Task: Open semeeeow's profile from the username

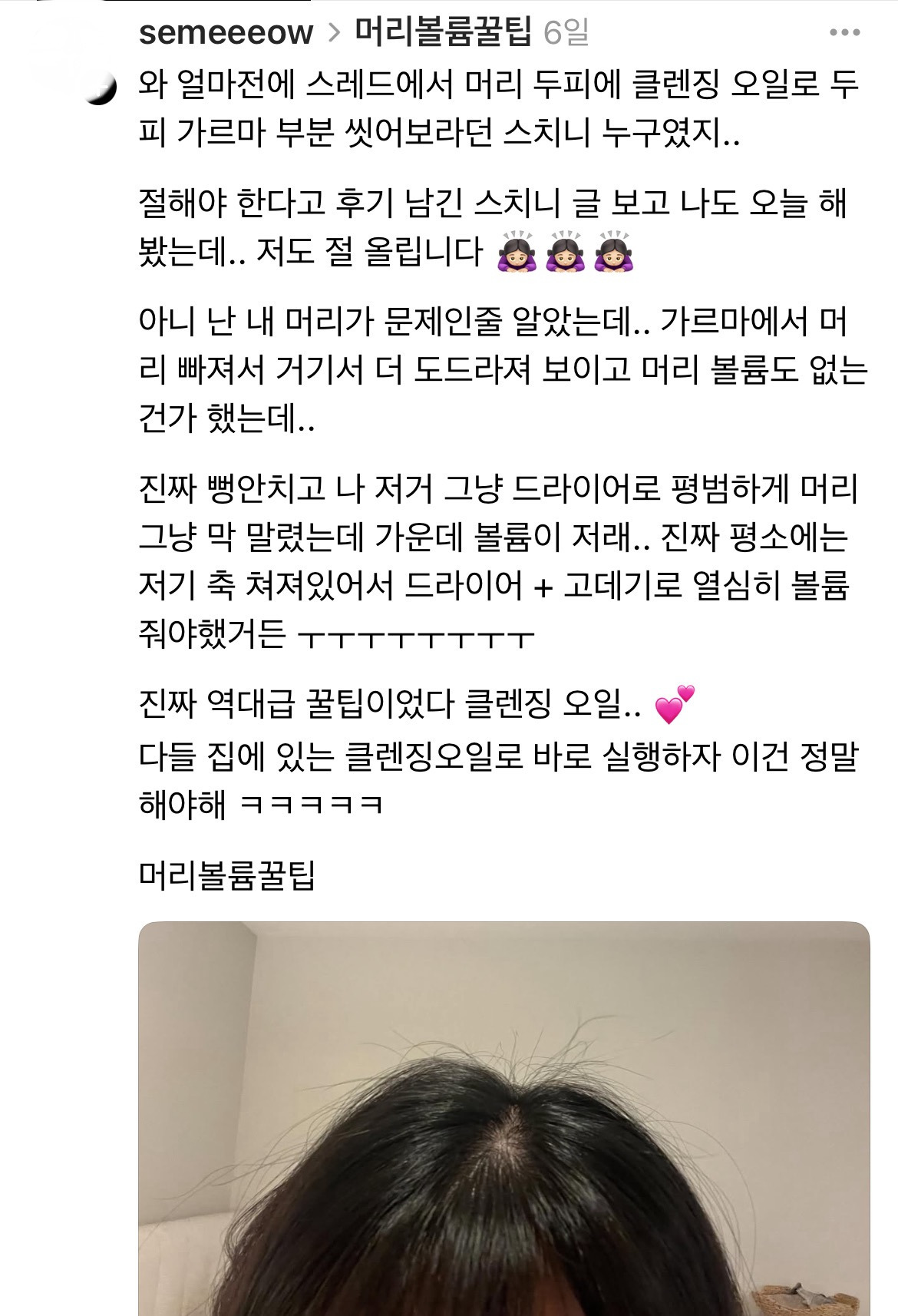Action: pos(226,32)
